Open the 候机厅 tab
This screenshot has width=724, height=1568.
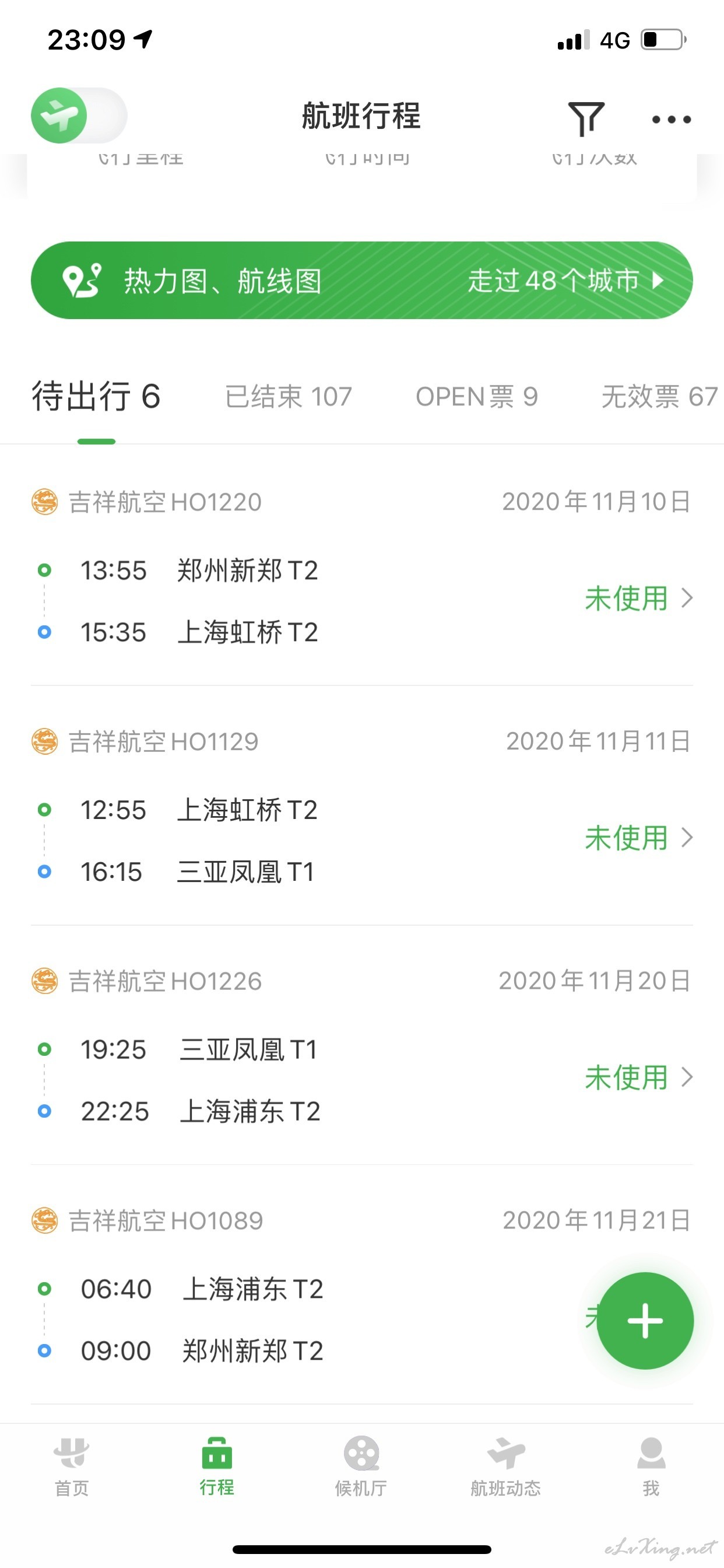point(361,1467)
